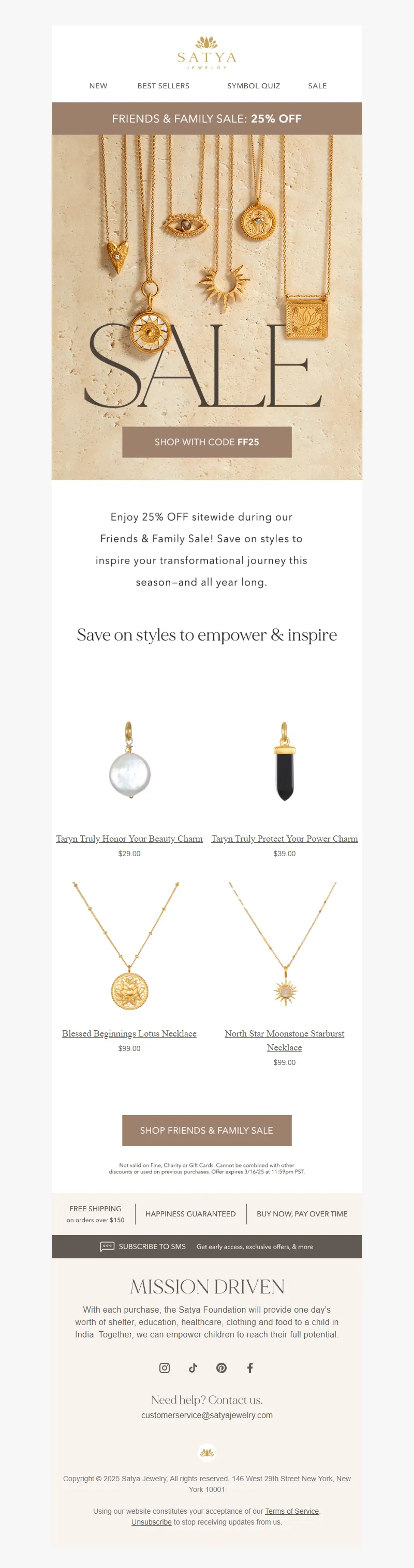Tap the SHOP FRIENDS & FAMILY SALE button
Viewport: 414px width, 1568px height.
tap(206, 1130)
